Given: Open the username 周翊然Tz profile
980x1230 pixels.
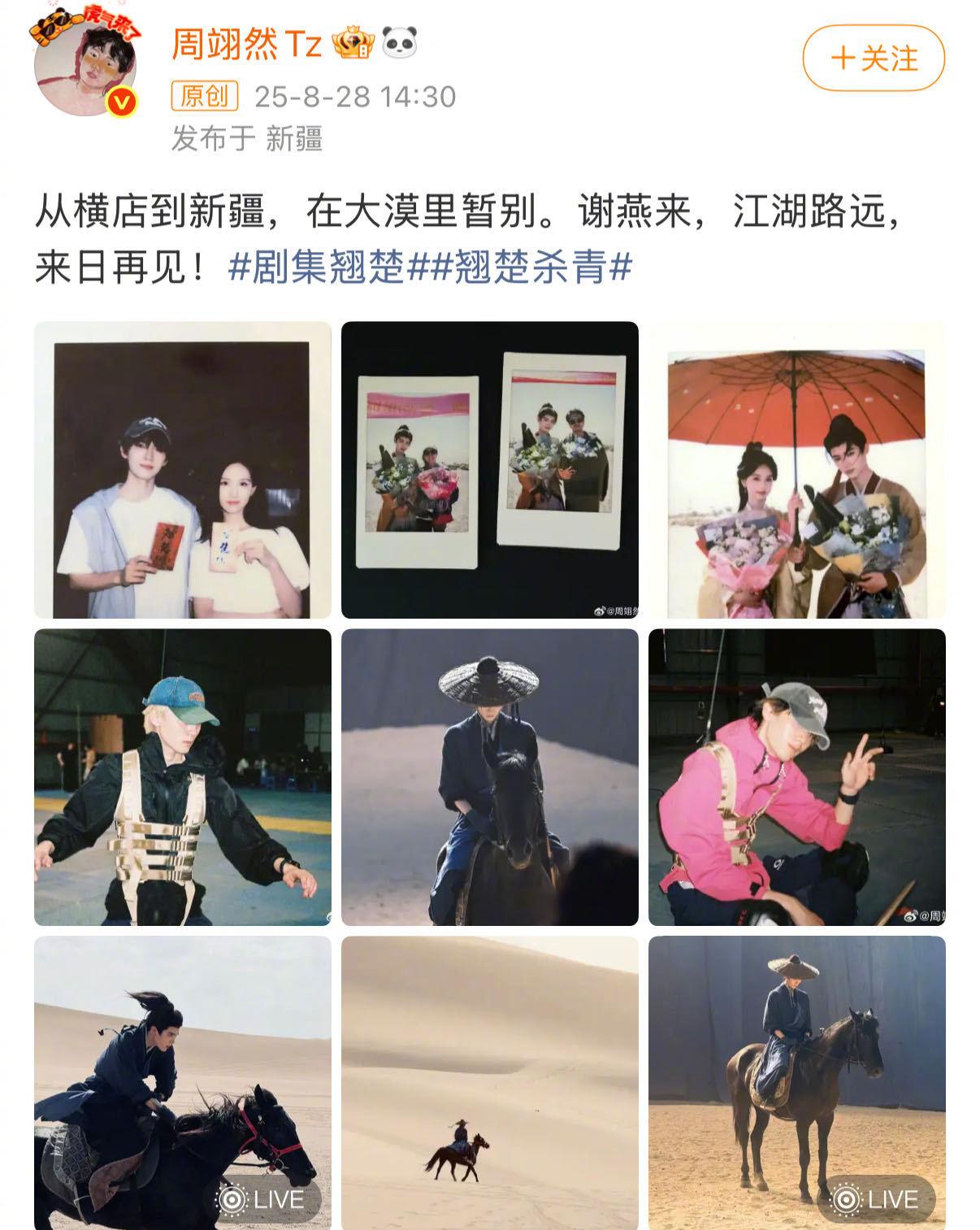Looking at the screenshot, I should click(x=246, y=44).
